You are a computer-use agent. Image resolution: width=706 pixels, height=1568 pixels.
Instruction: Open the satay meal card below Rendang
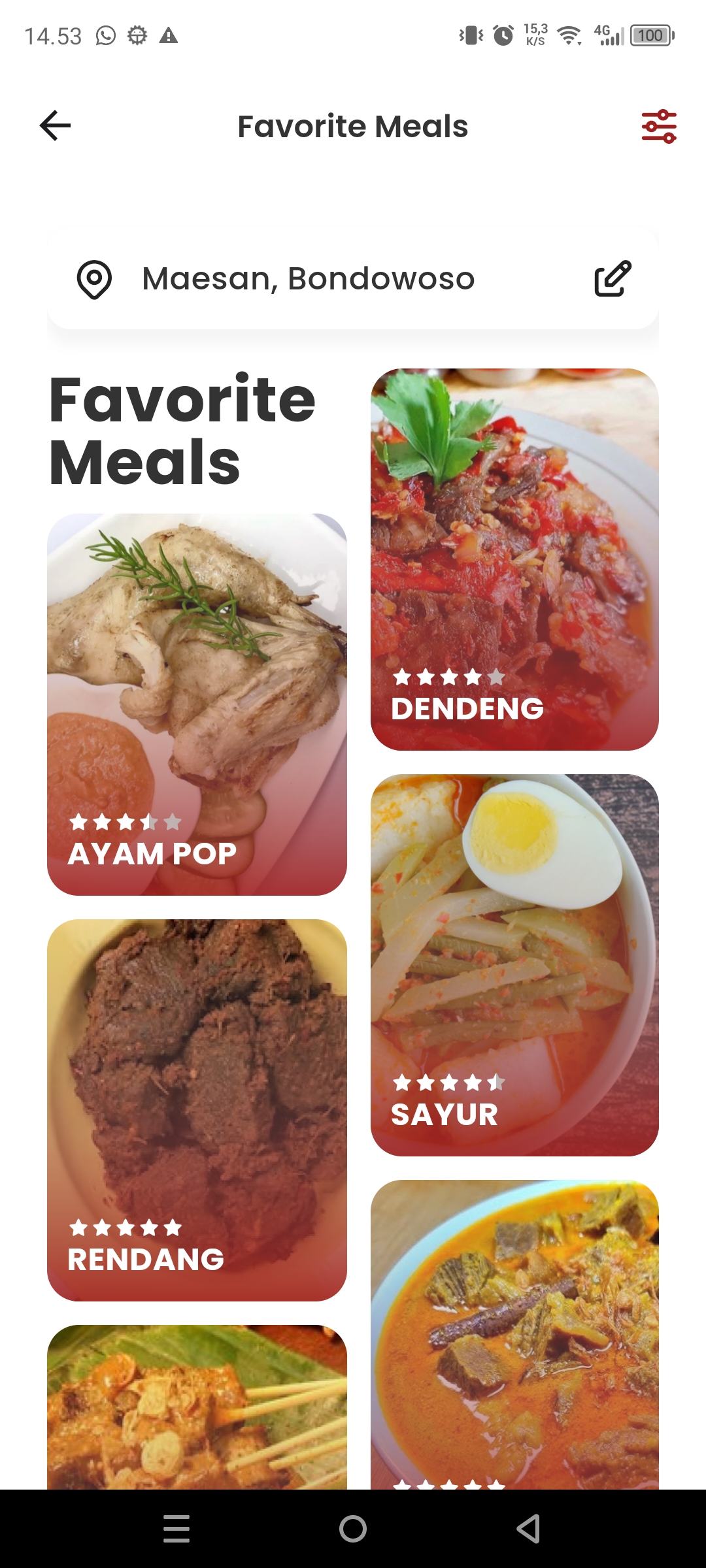[x=197, y=1407]
